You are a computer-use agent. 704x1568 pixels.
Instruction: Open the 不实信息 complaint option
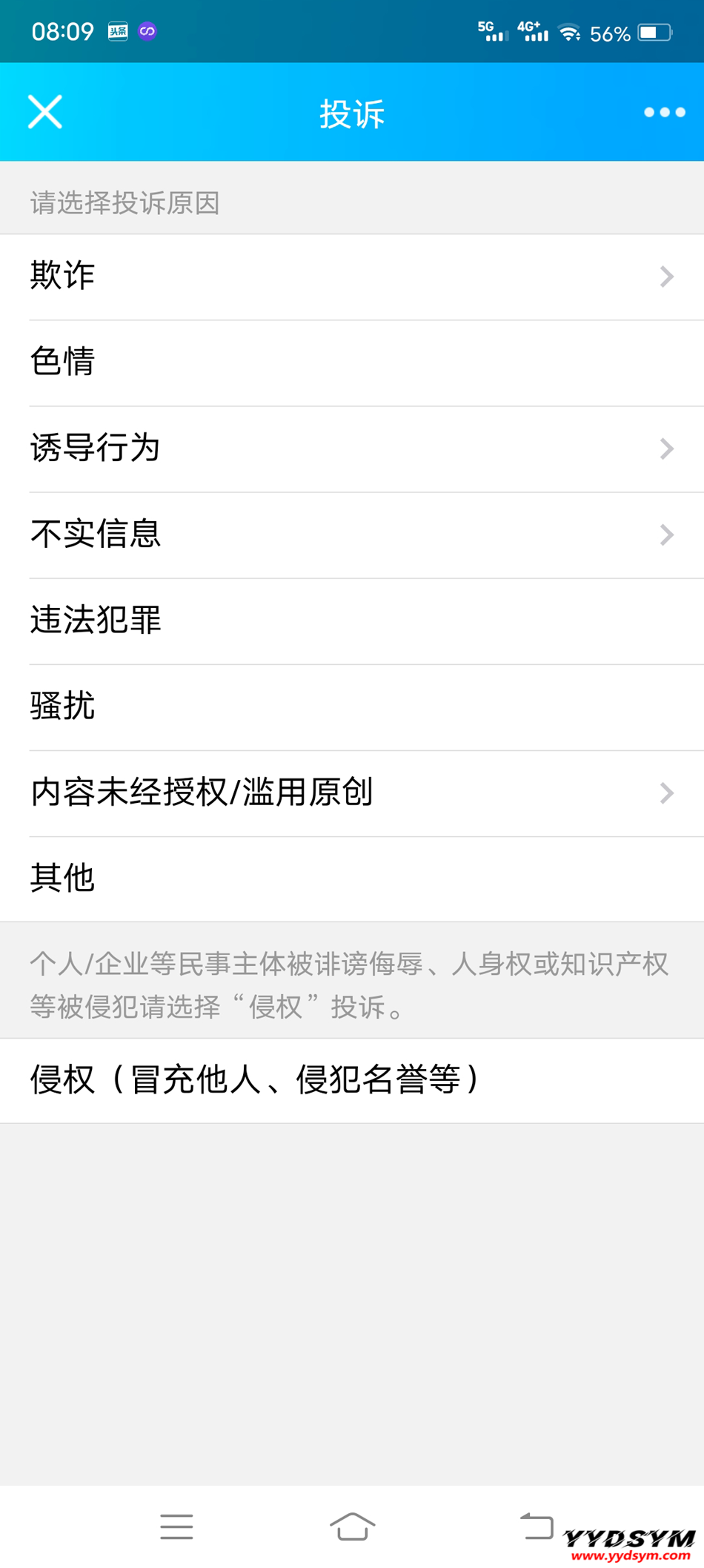tap(352, 535)
